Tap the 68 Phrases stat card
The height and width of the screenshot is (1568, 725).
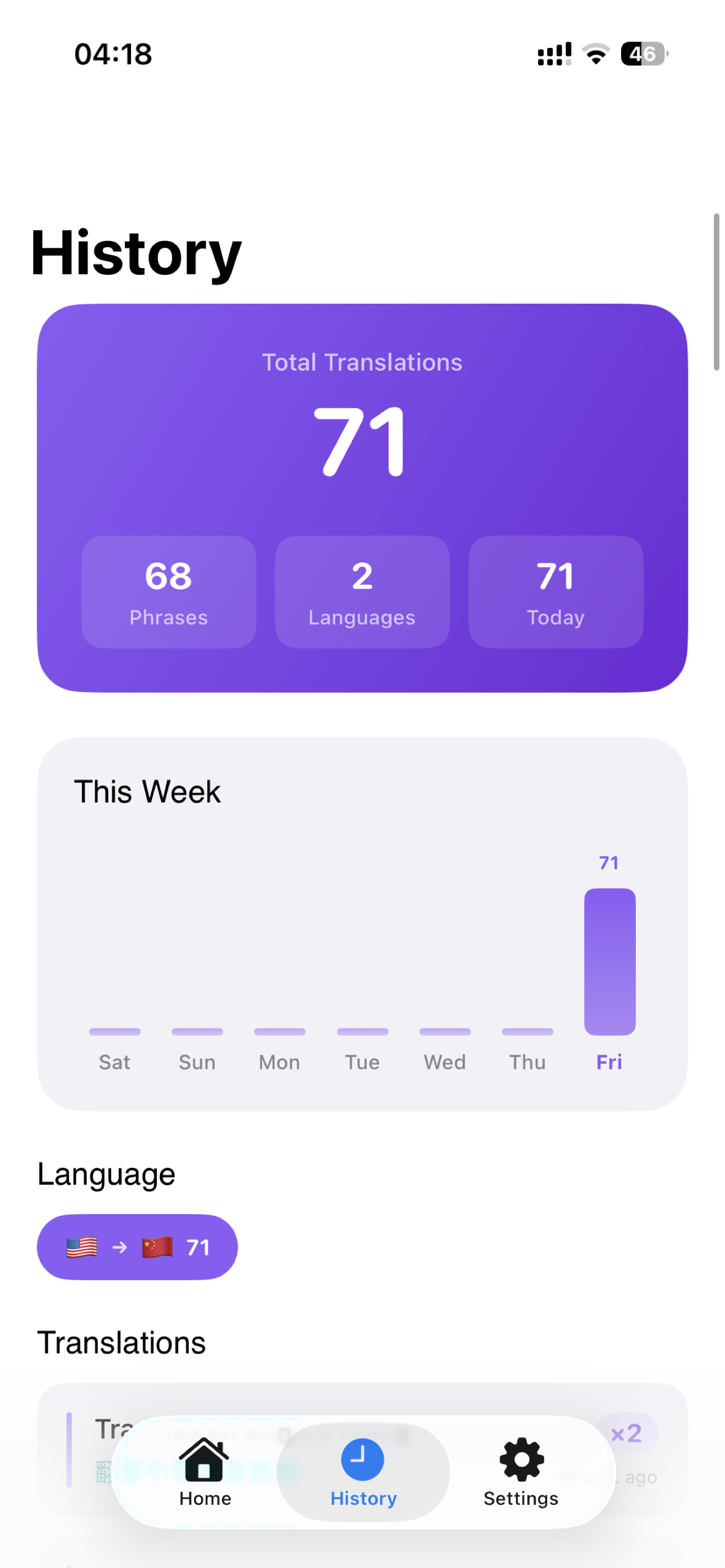coord(169,592)
